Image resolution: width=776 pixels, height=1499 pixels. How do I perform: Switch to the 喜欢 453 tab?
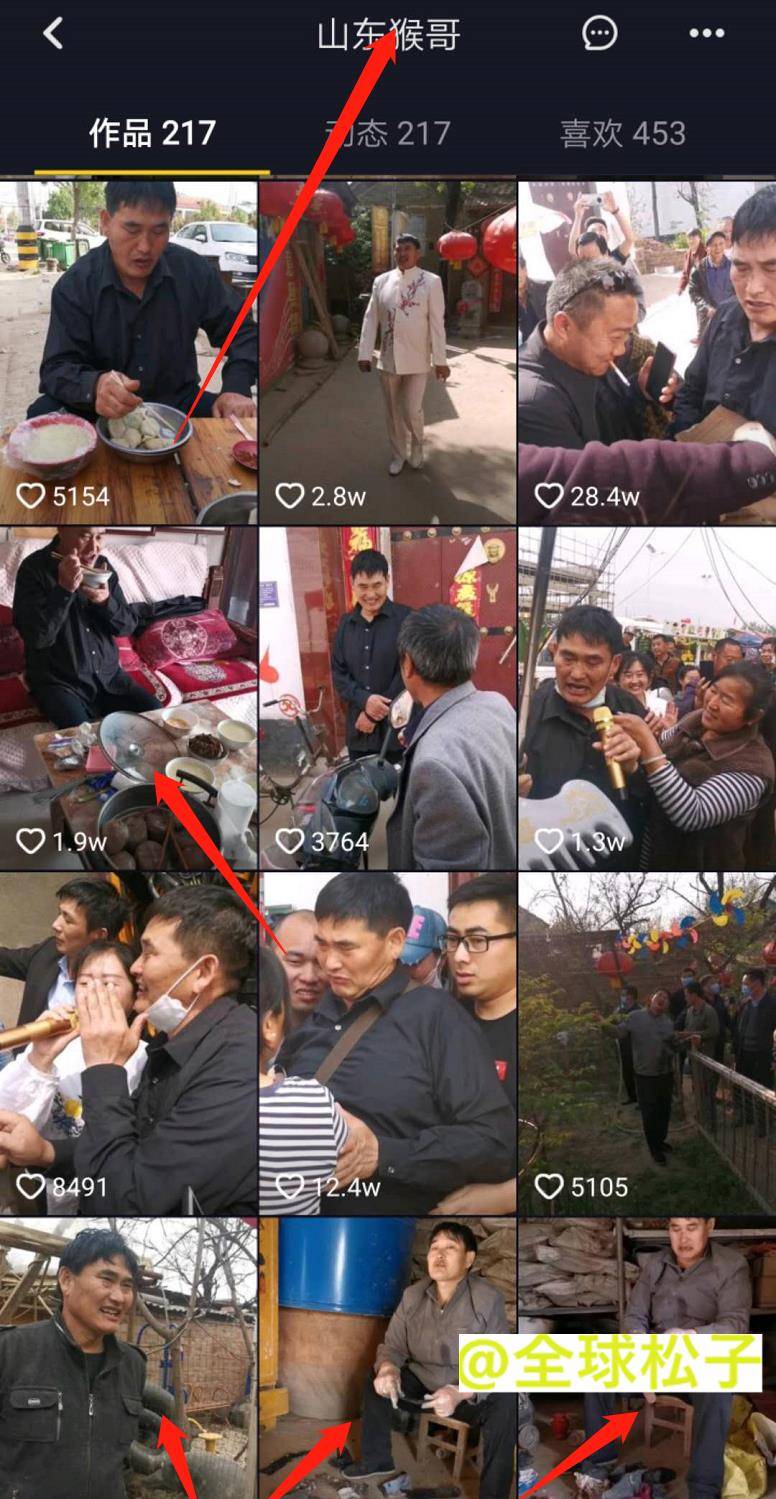tap(622, 133)
